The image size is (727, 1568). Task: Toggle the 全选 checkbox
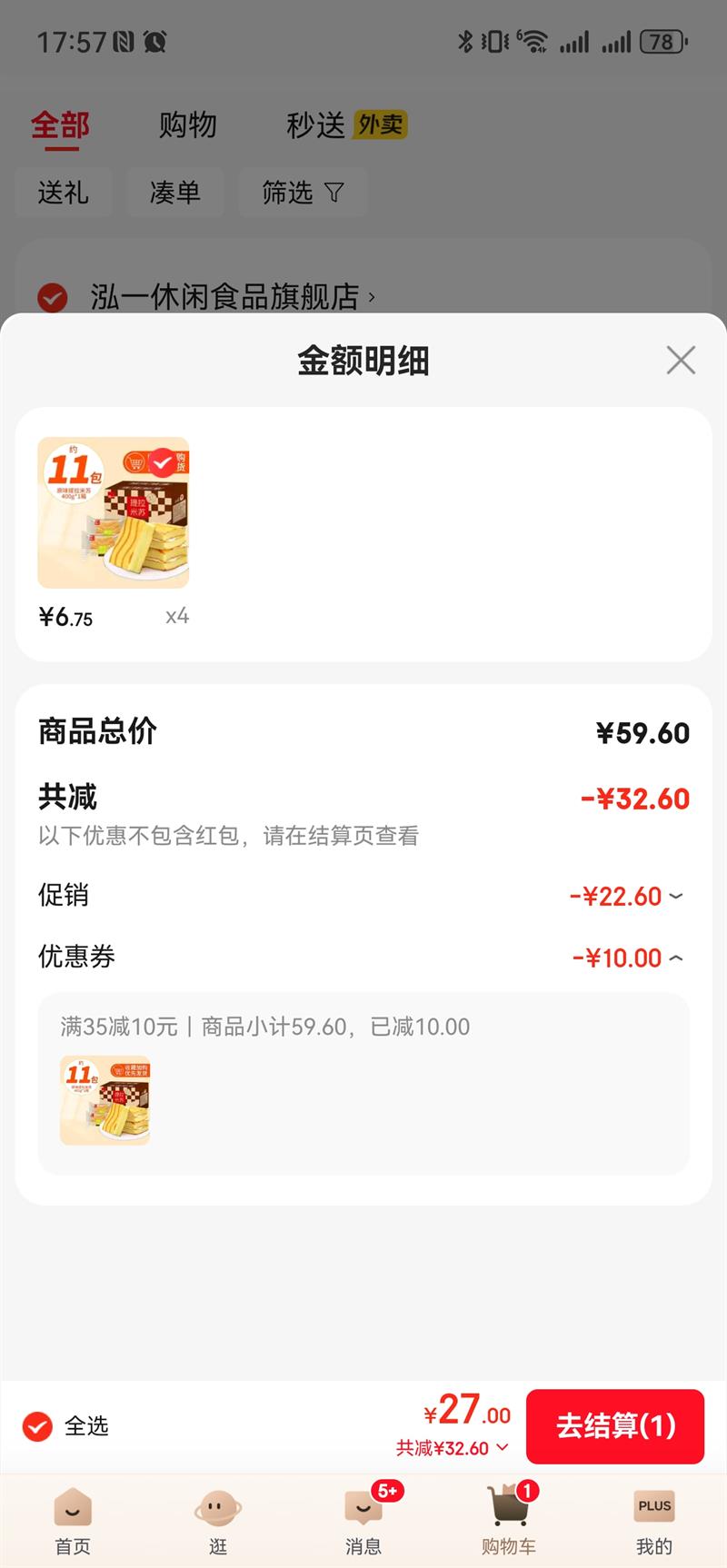click(x=37, y=1426)
